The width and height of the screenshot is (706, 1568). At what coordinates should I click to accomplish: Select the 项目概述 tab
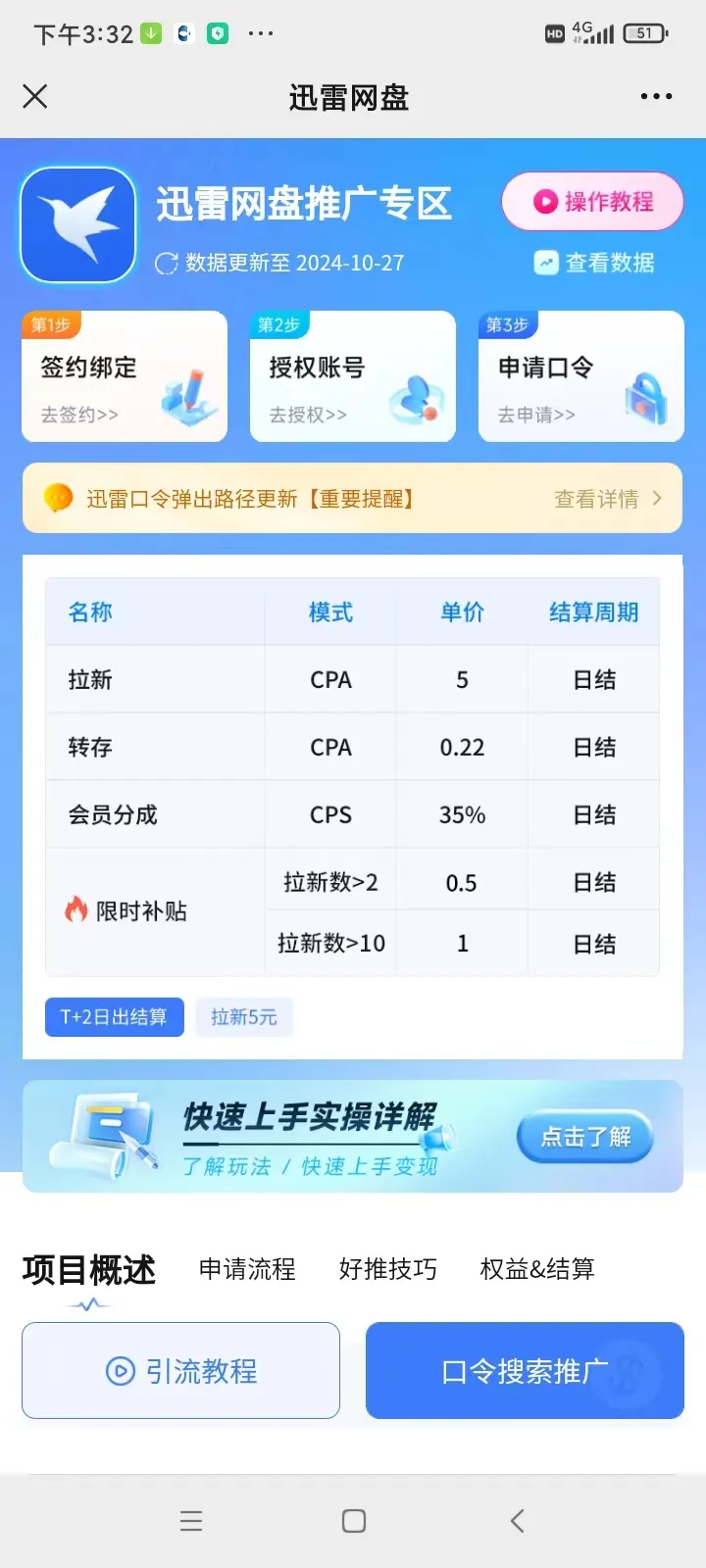[x=89, y=1270]
